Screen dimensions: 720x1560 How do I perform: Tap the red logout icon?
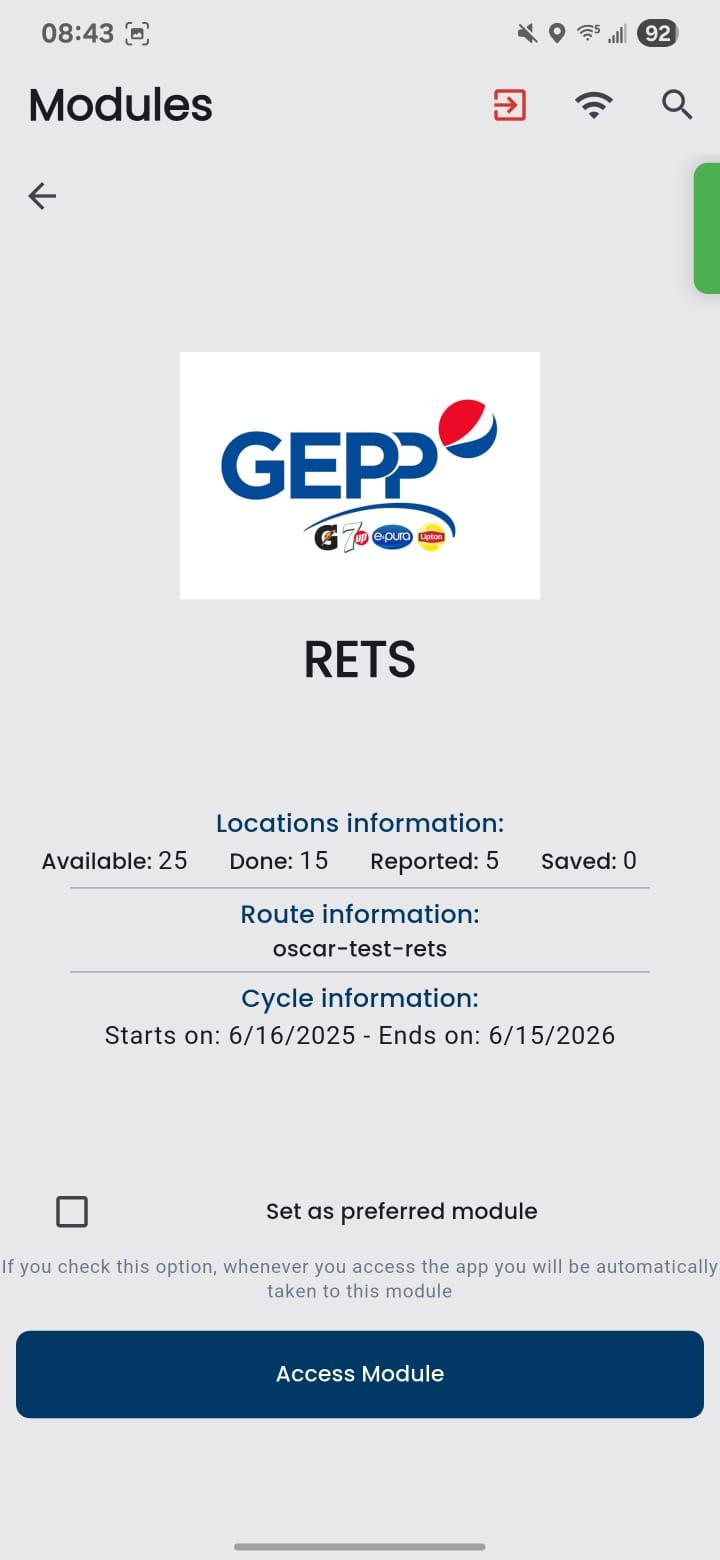(510, 105)
